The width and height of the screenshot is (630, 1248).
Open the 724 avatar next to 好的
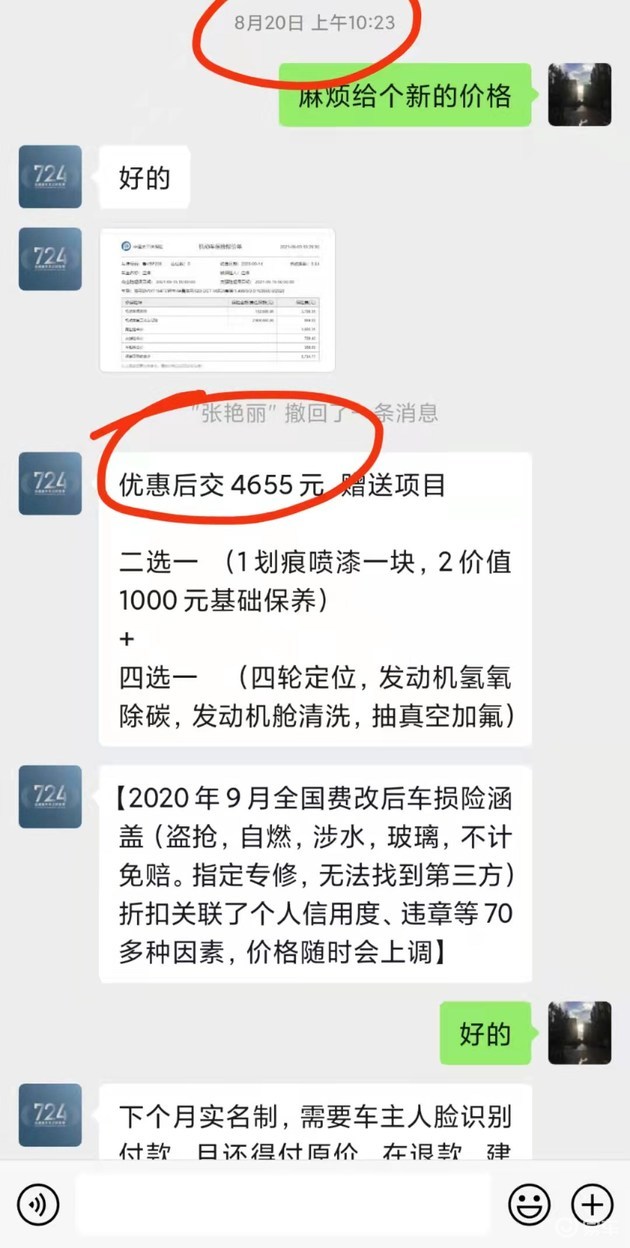pos(50,177)
